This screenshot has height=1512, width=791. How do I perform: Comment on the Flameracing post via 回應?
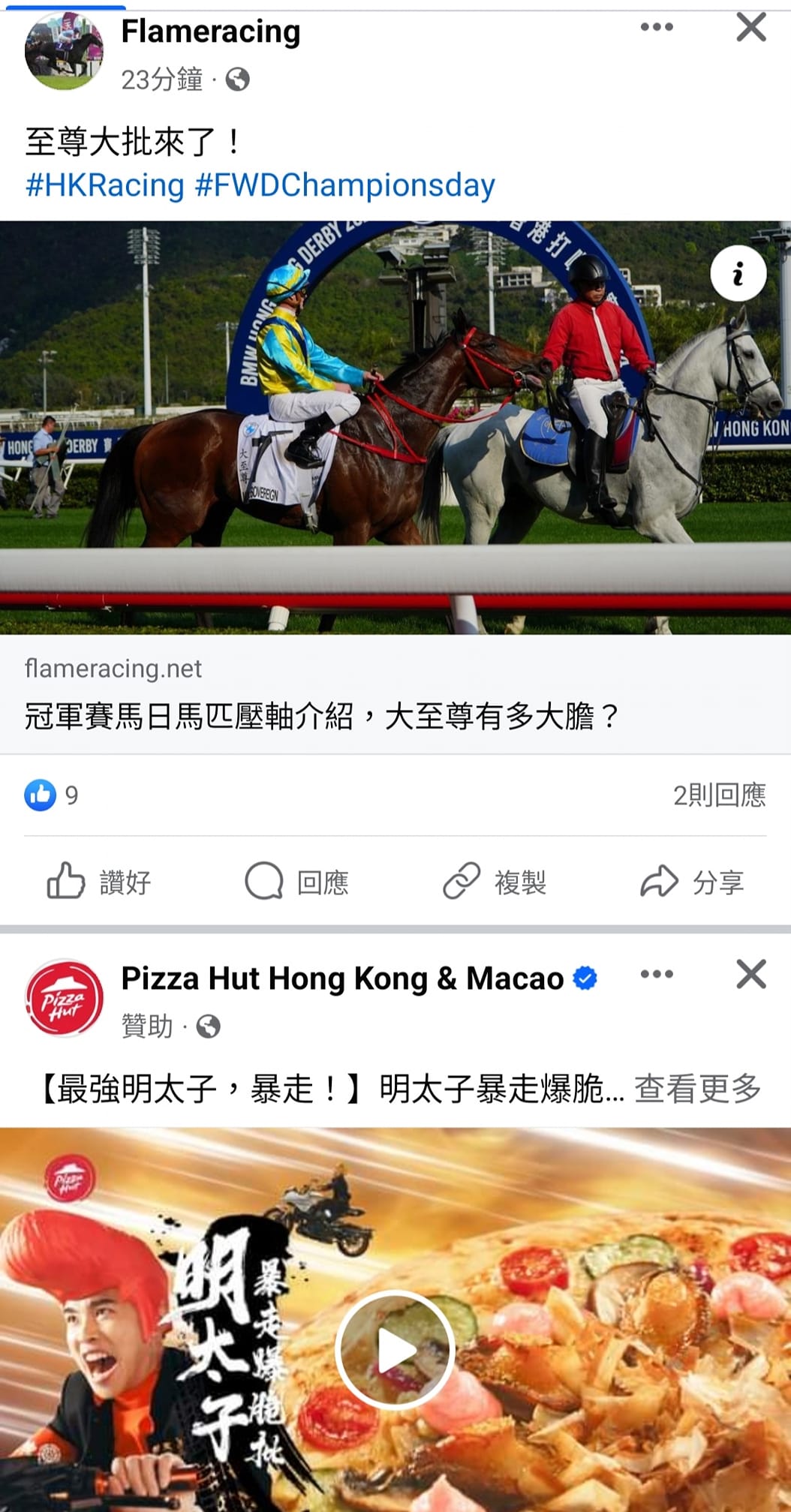tap(297, 882)
